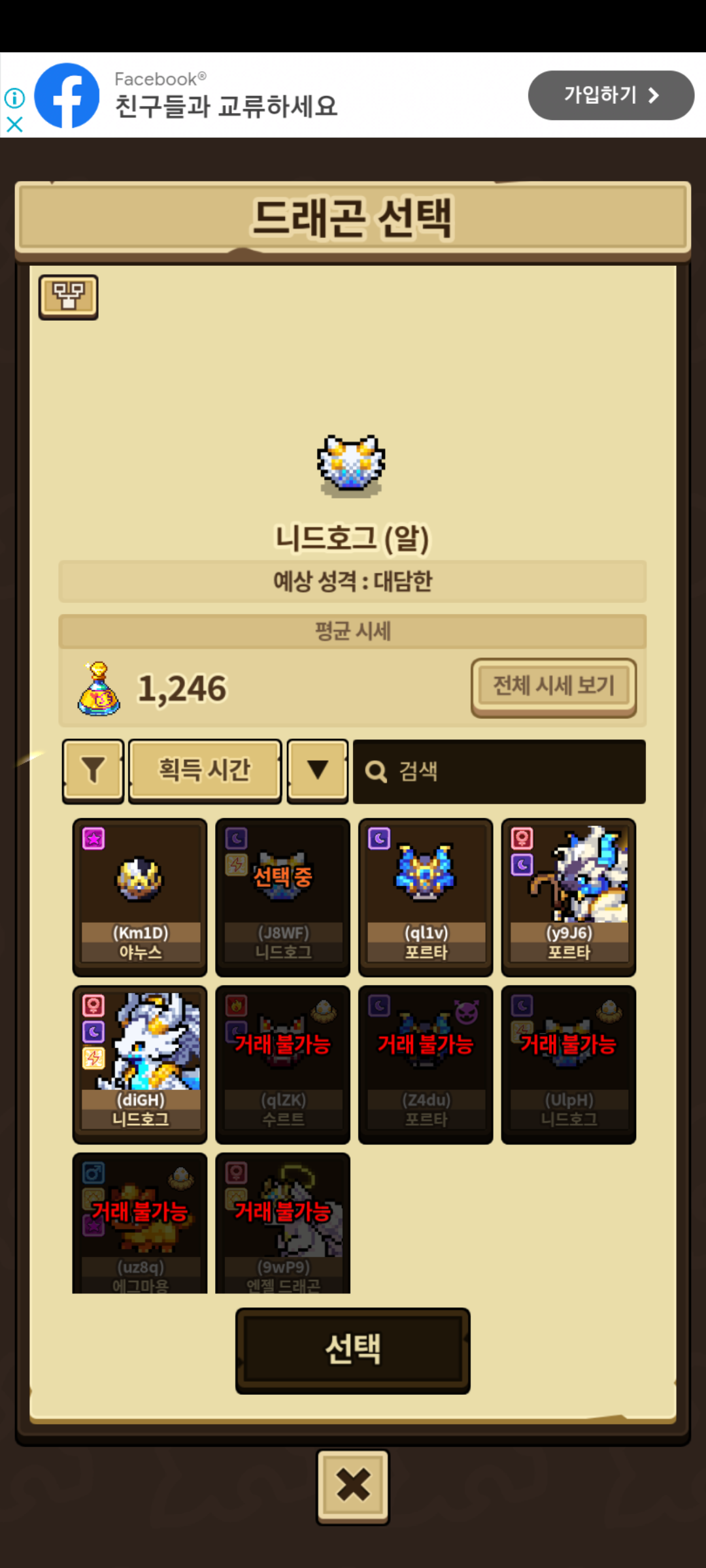Image resolution: width=706 pixels, height=1568 pixels.
Task: Toggle sort order with the down arrow
Action: [x=318, y=771]
